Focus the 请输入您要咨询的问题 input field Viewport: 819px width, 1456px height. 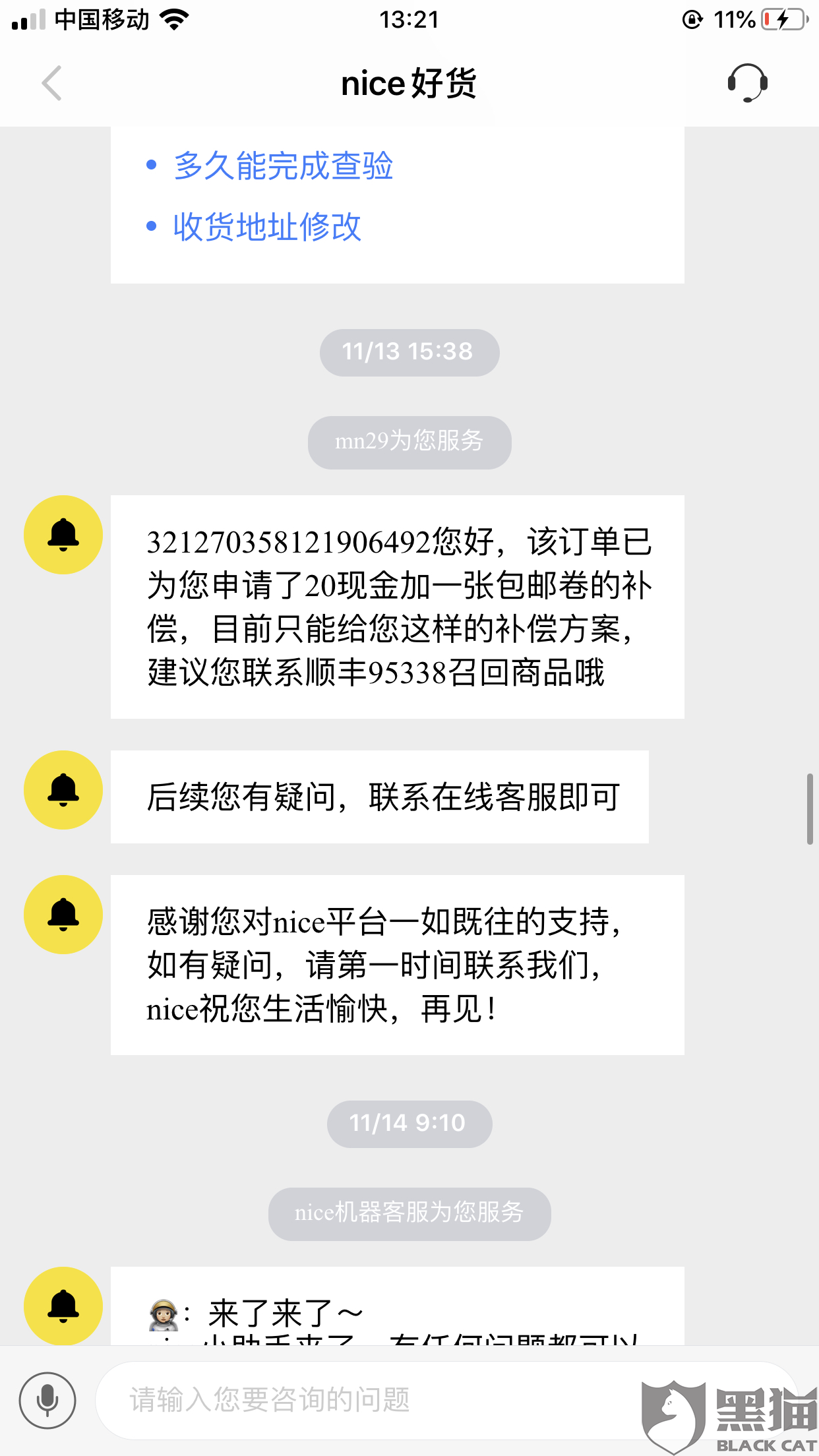point(369,1400)
